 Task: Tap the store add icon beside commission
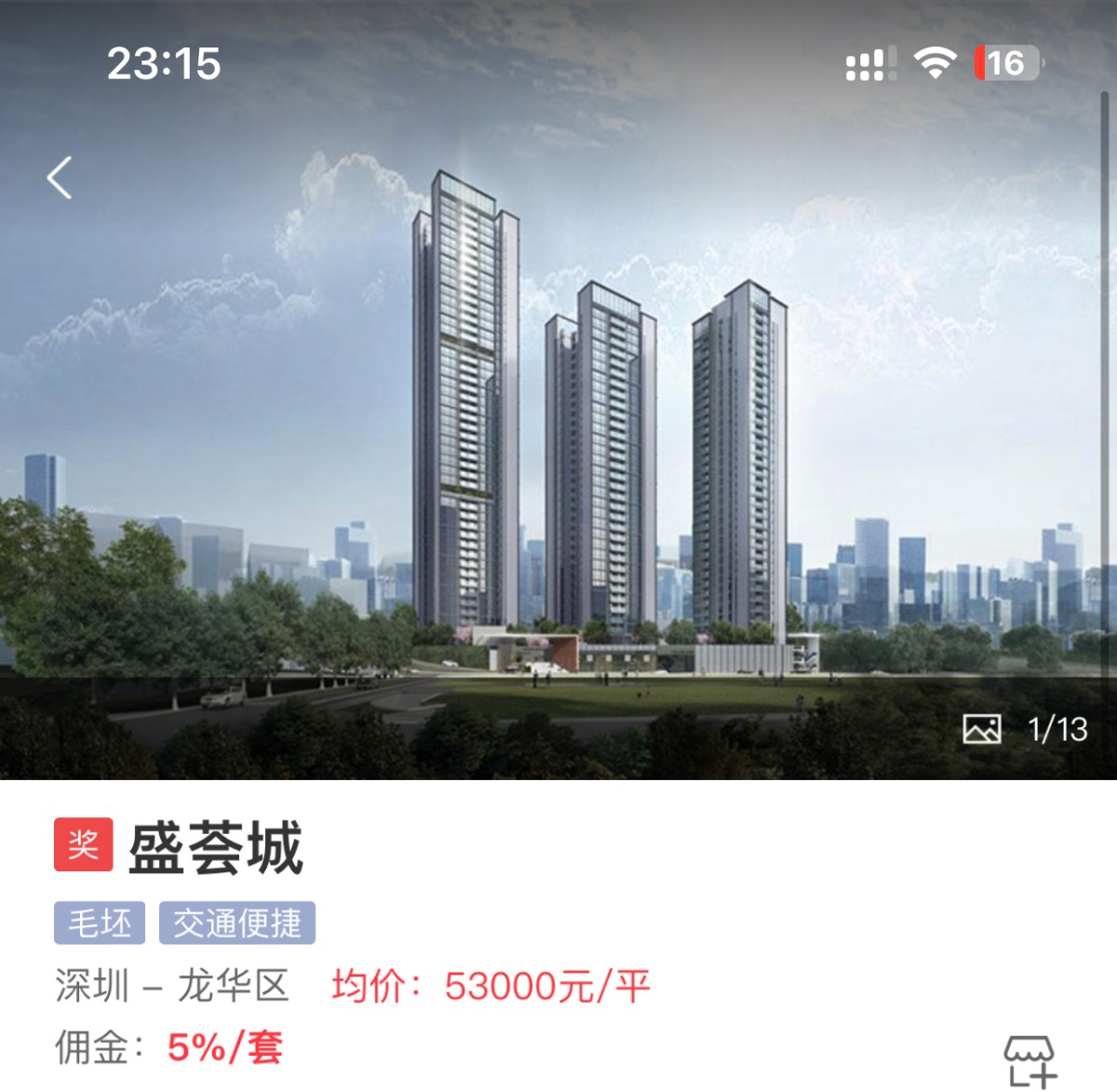[1030, 1060]
